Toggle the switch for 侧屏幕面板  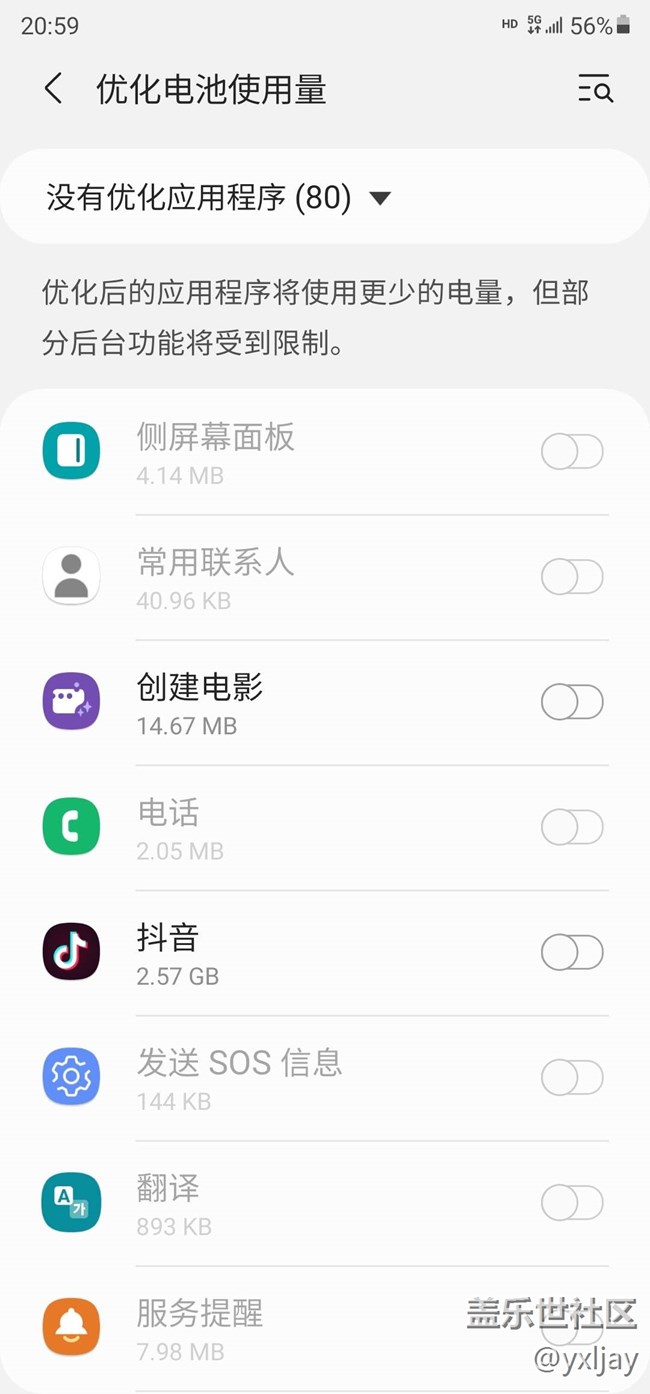pos(572,452)
